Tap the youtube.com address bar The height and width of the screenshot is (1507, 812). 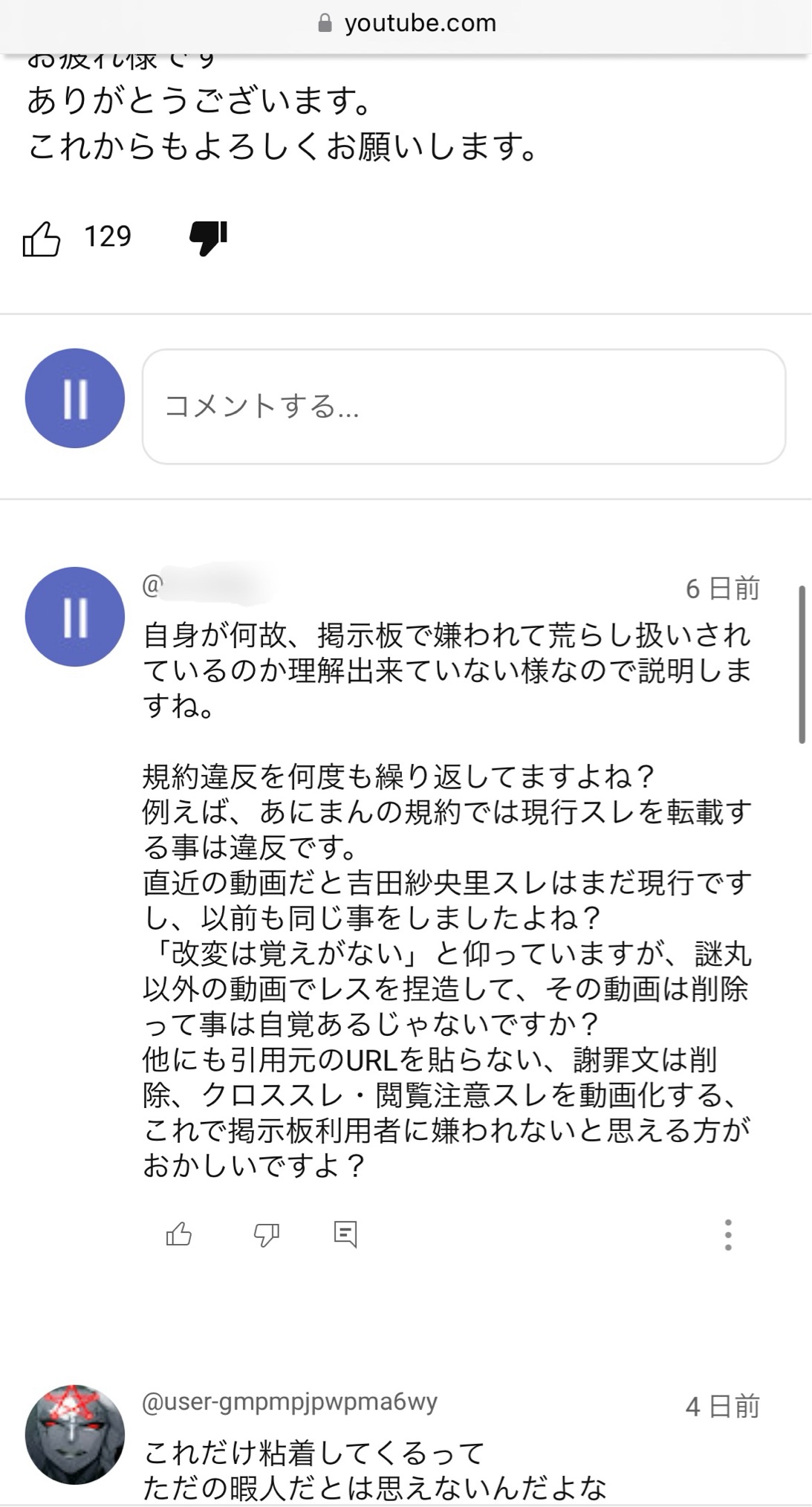[x=406, y=24]
